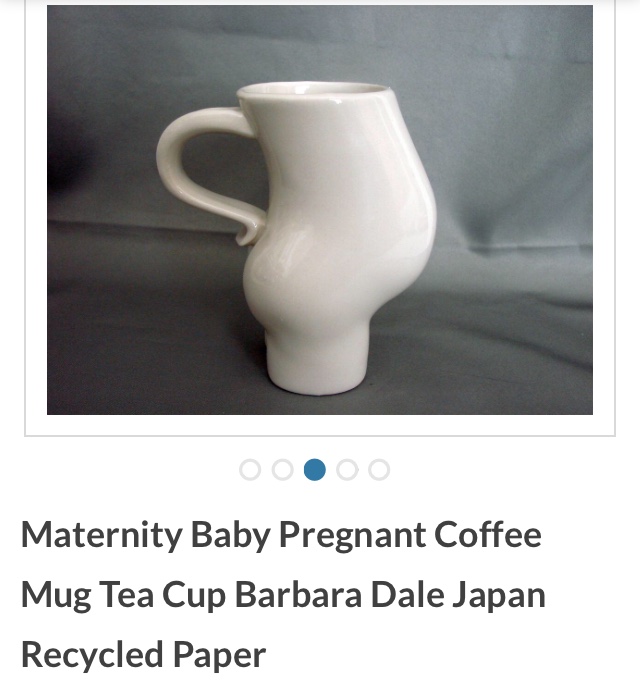640x691 pixels.
Task: Select the second image indicator dot
Action: pyautogui.click(x=282, y=470)
